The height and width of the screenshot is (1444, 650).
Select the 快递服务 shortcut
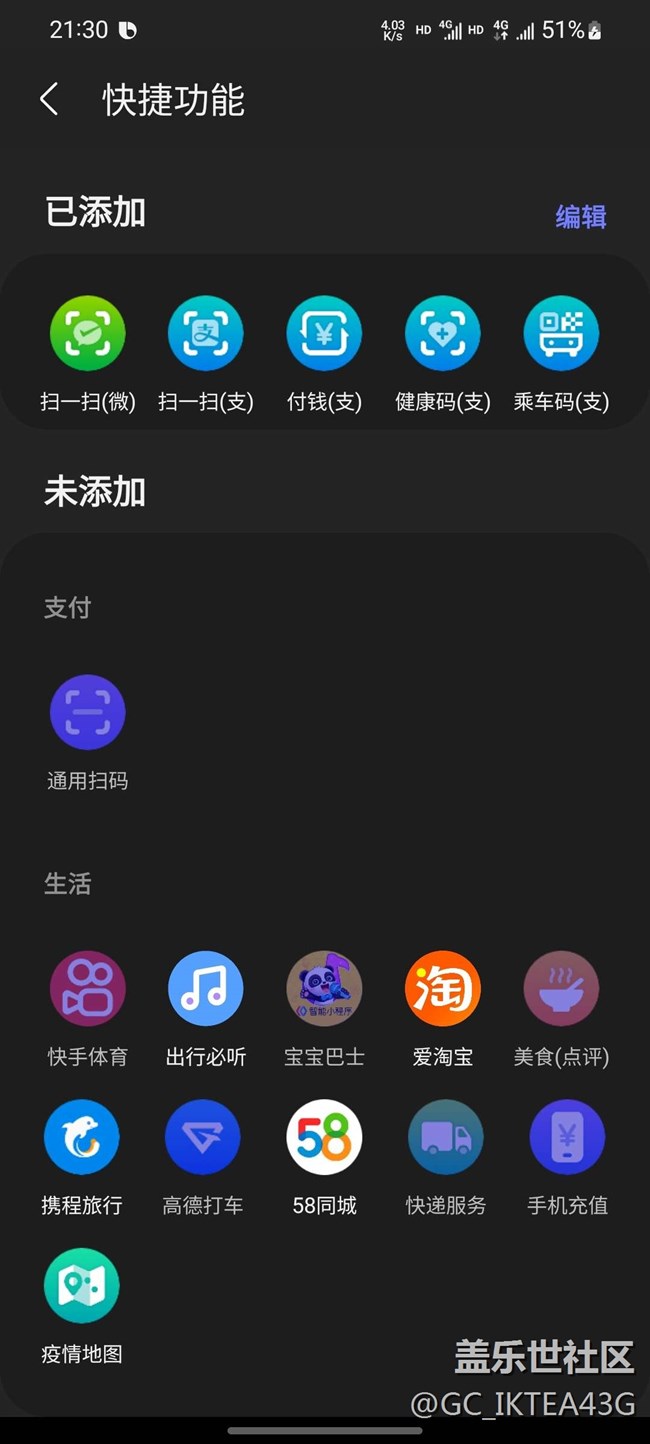[x=446, y=1138]
